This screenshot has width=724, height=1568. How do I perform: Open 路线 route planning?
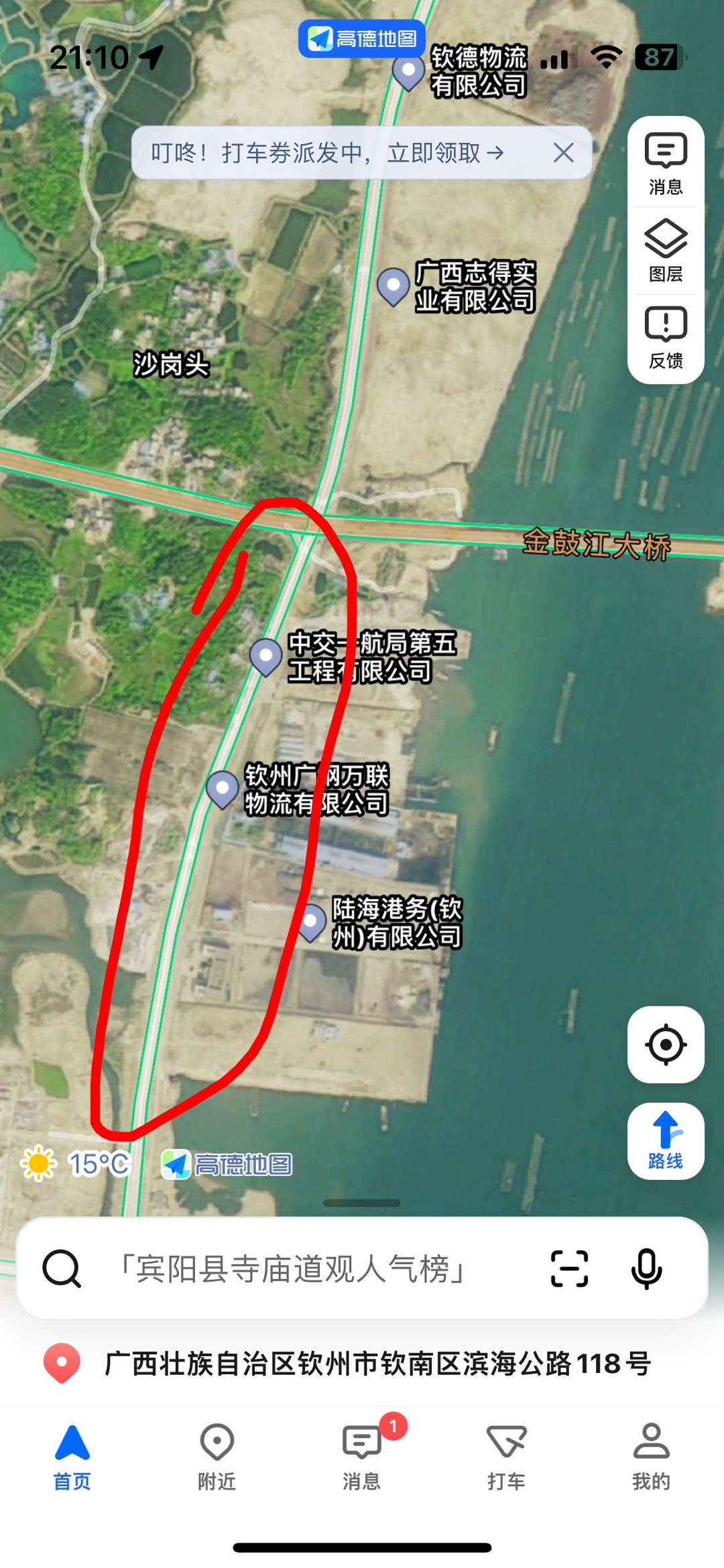click(665, 1140)
